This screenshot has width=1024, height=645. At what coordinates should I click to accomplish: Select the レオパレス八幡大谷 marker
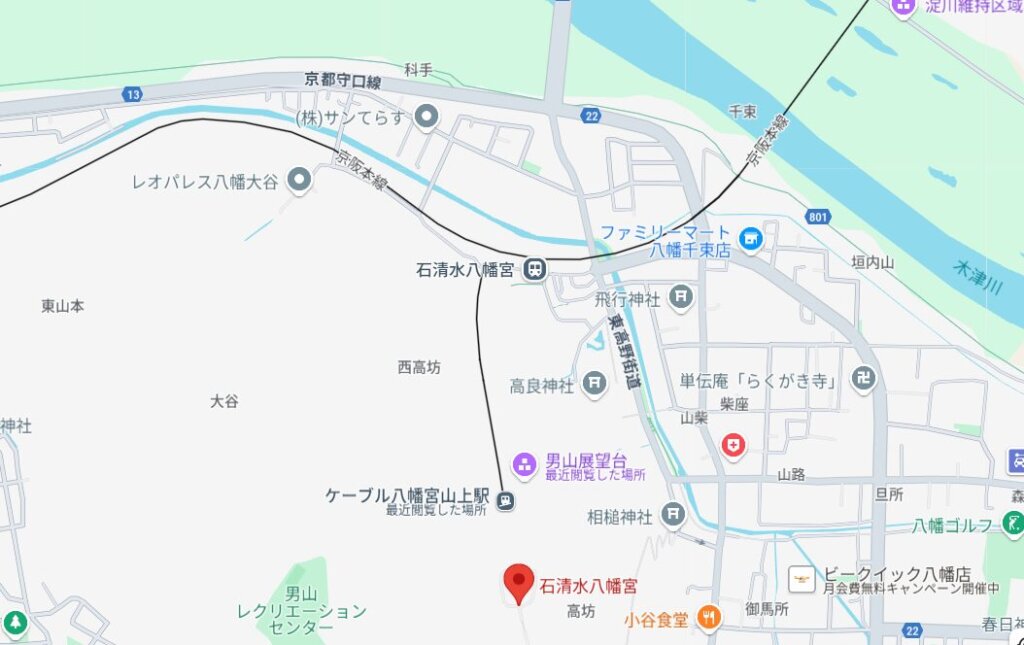click(299, 181)
